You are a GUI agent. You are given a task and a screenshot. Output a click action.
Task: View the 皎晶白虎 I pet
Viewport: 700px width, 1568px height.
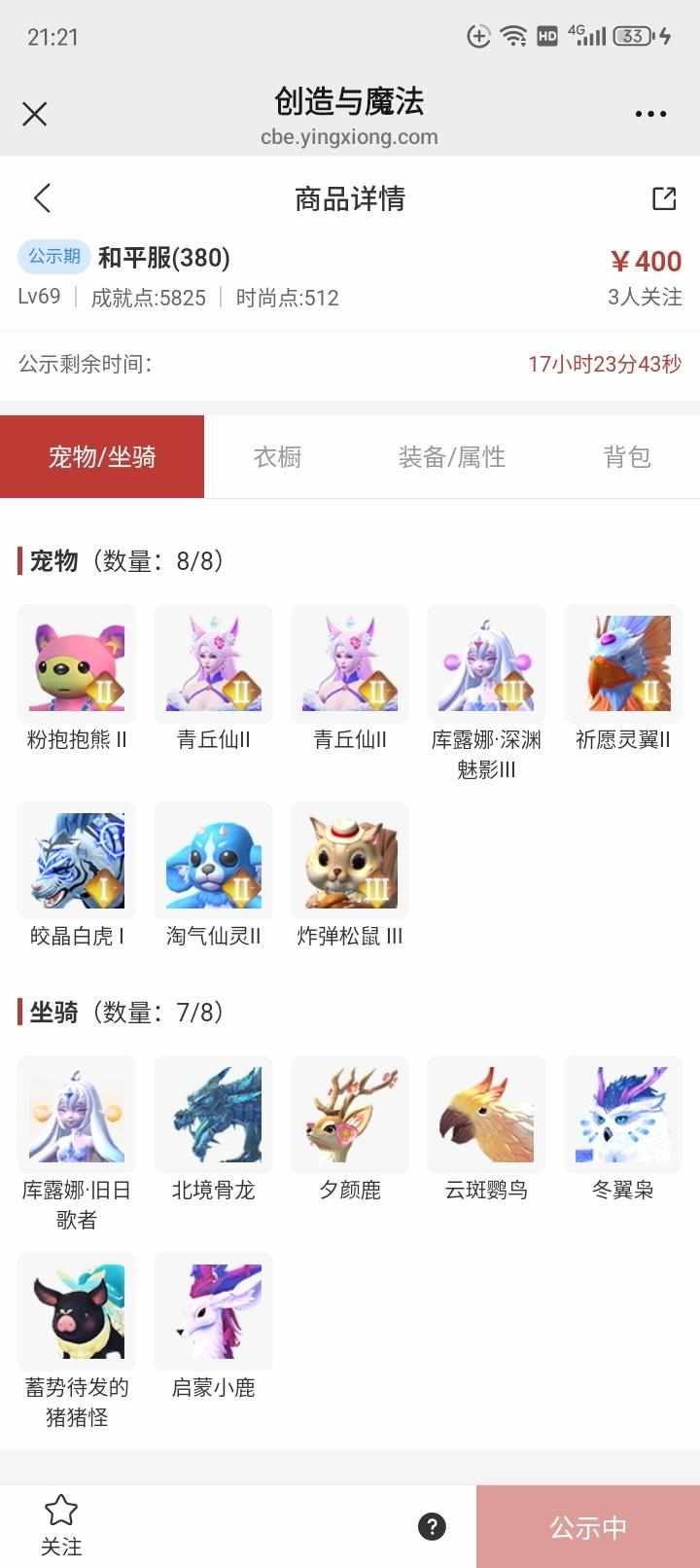click(x=77, y=861)
